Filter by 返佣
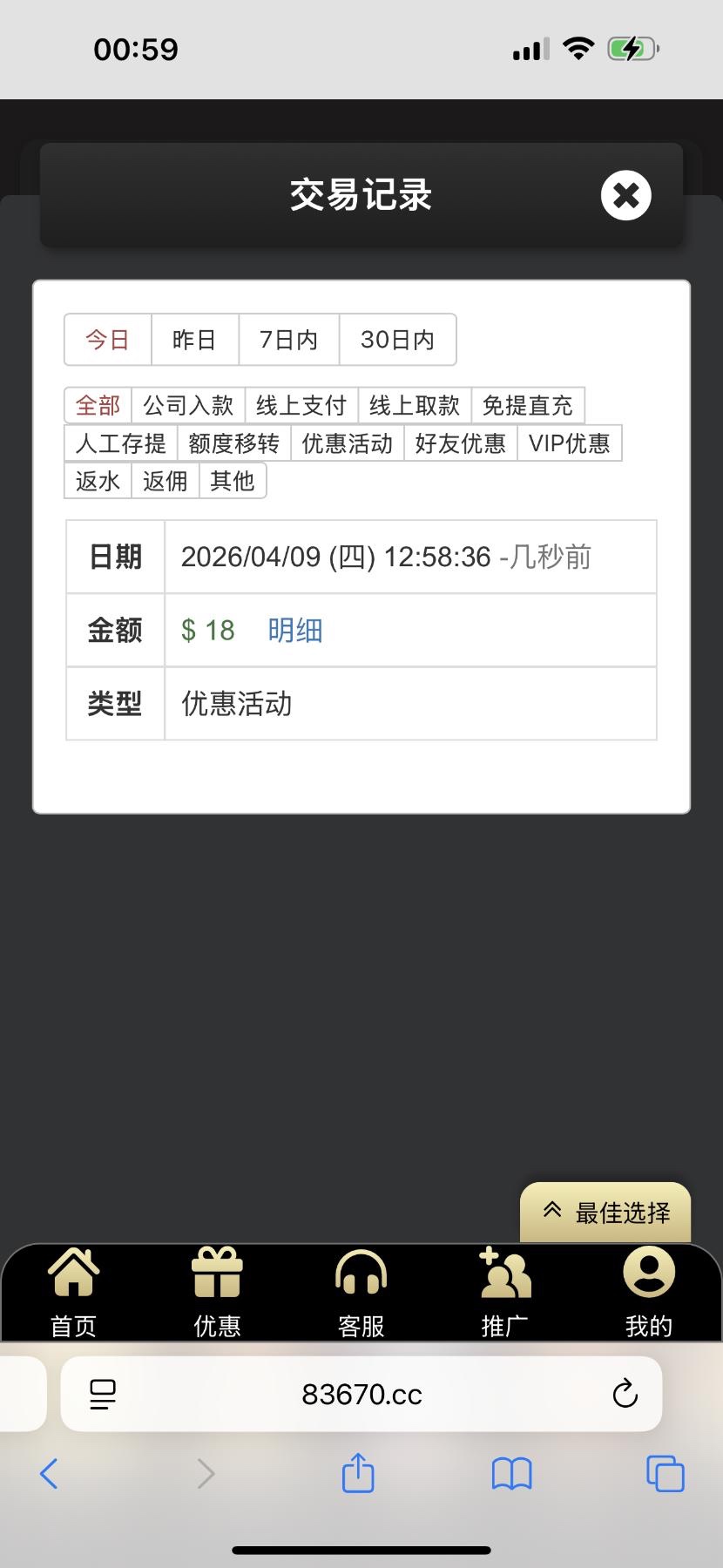 165,481
